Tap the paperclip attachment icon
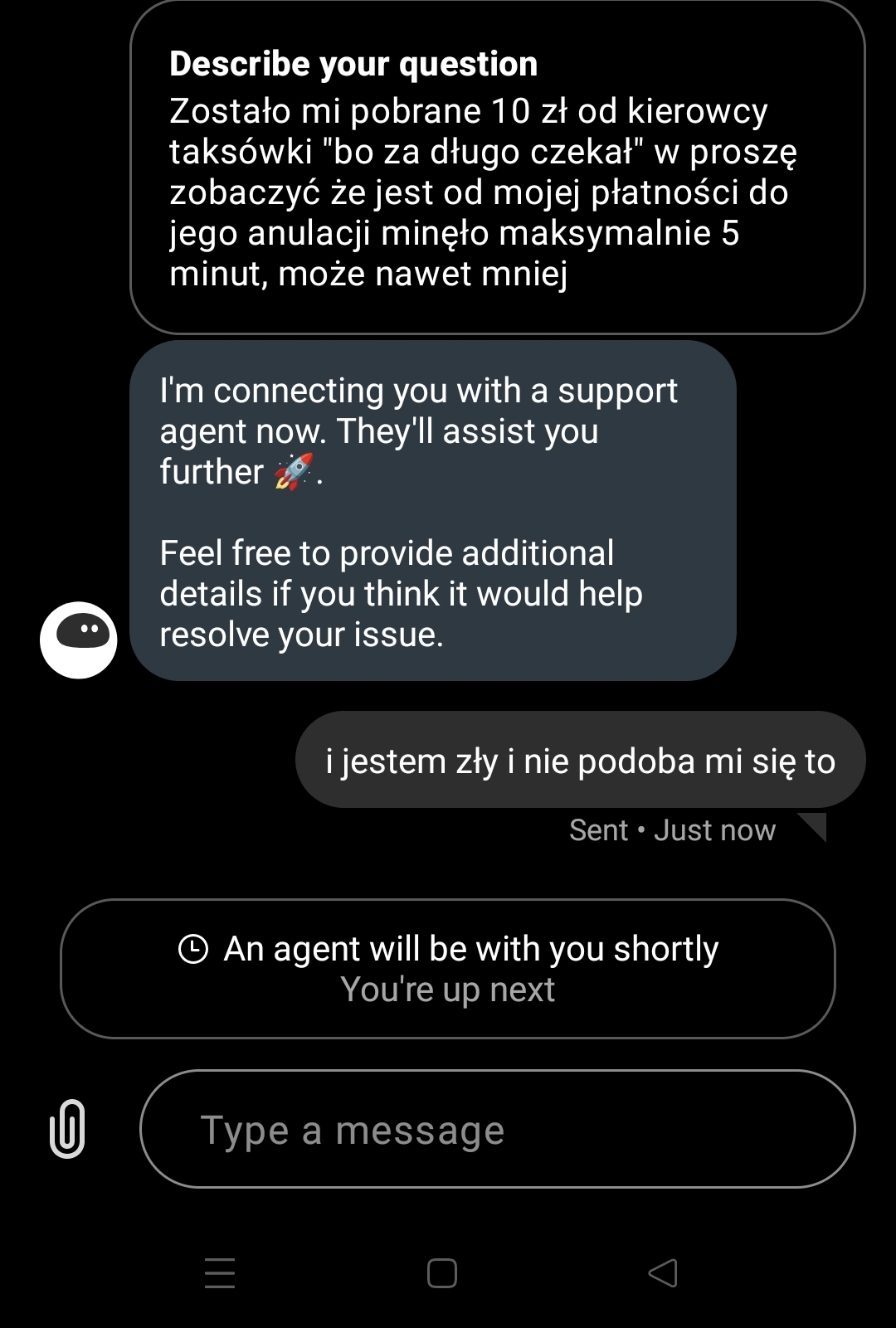Image resolution: width=896 pixels, height=1328 pixels. 67,1129
